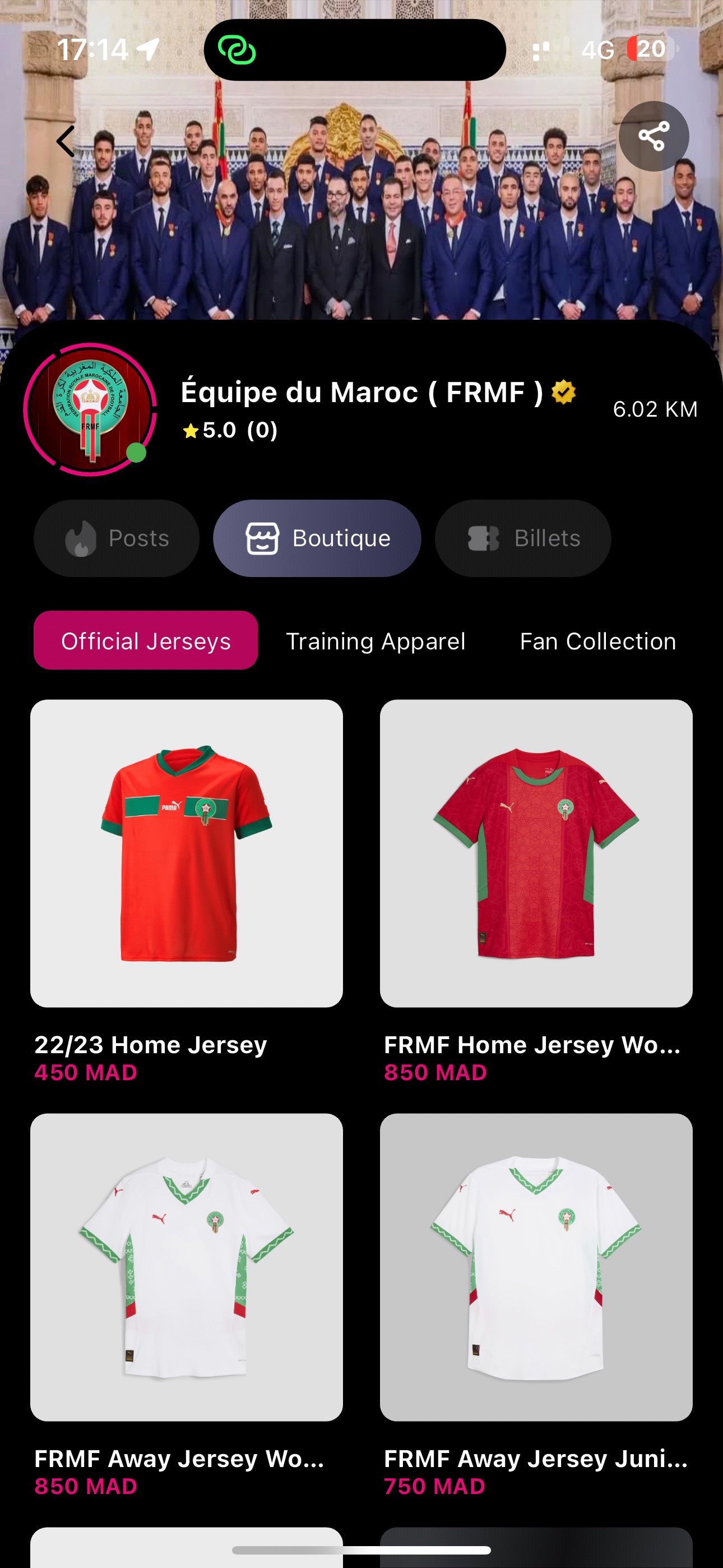Go back using the back arrow

(66, 141)
